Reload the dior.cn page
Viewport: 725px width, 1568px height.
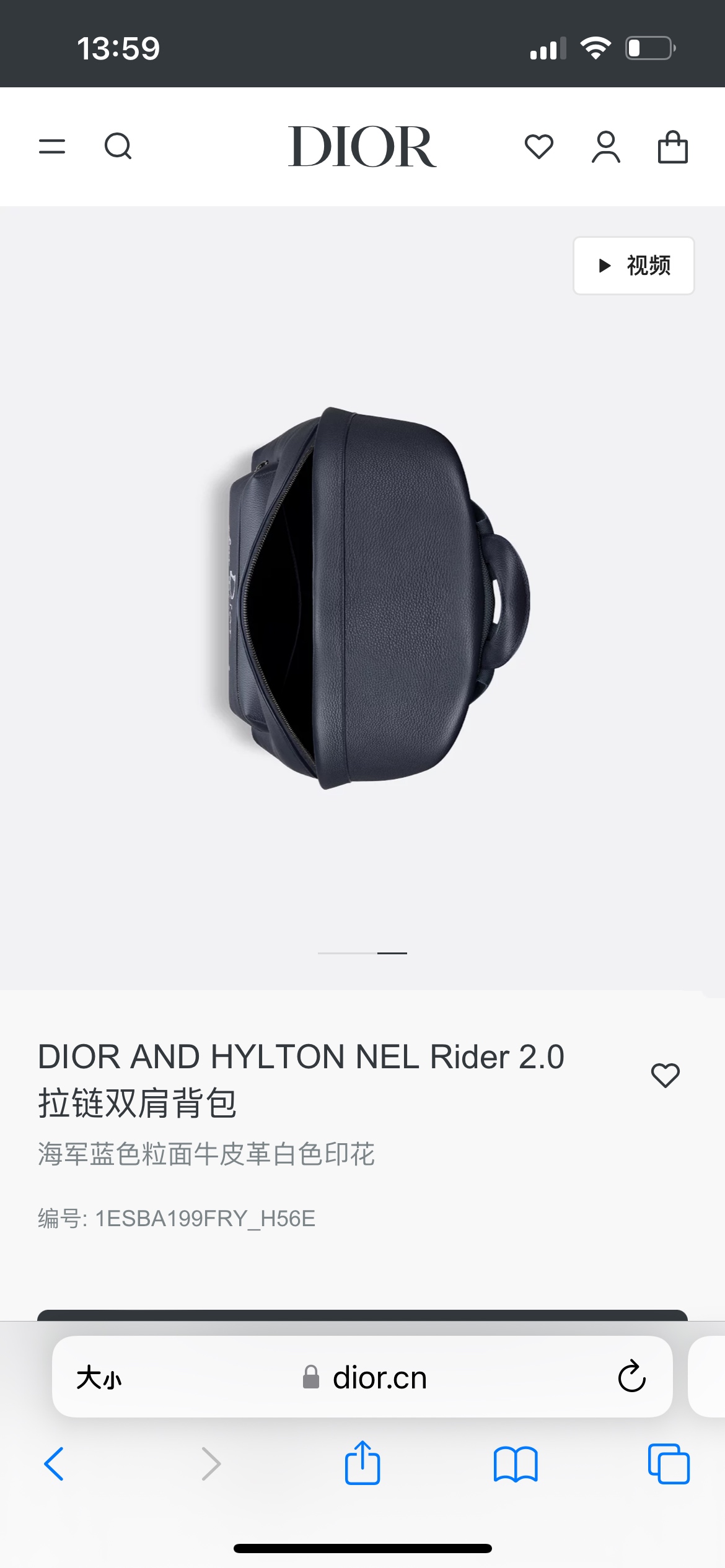tap(631, 1377)
